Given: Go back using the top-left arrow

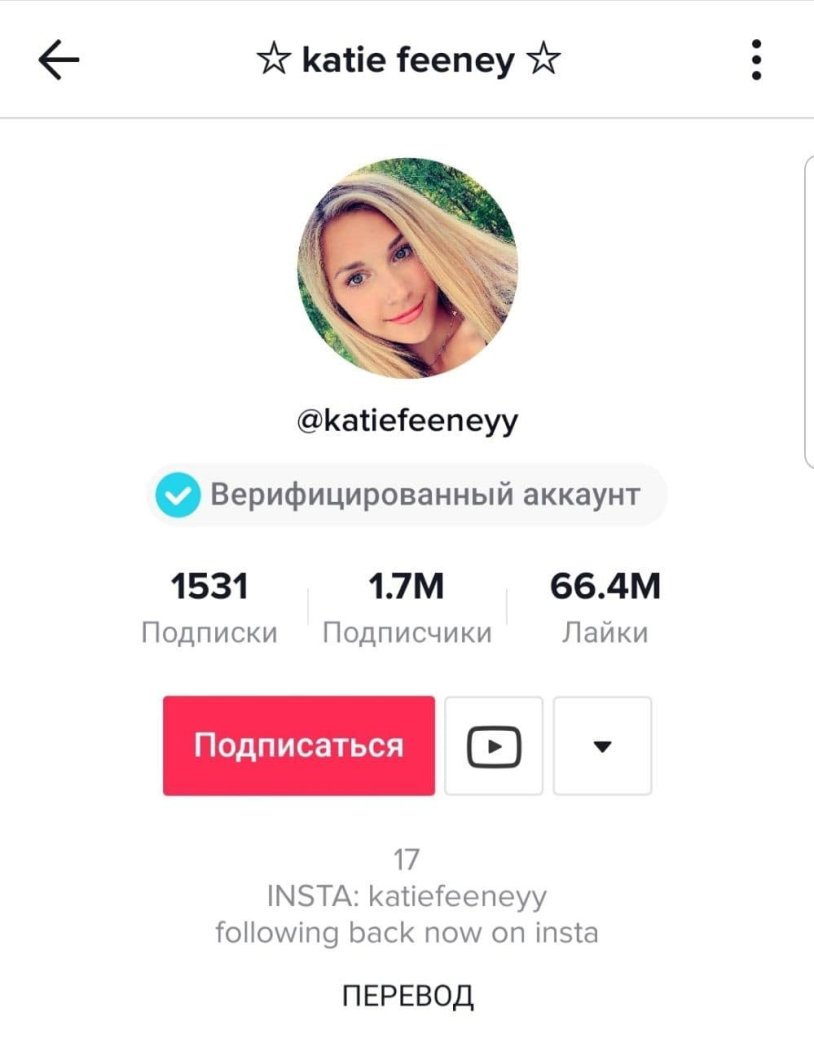Looking at the screenshot, I should (59, 61).
